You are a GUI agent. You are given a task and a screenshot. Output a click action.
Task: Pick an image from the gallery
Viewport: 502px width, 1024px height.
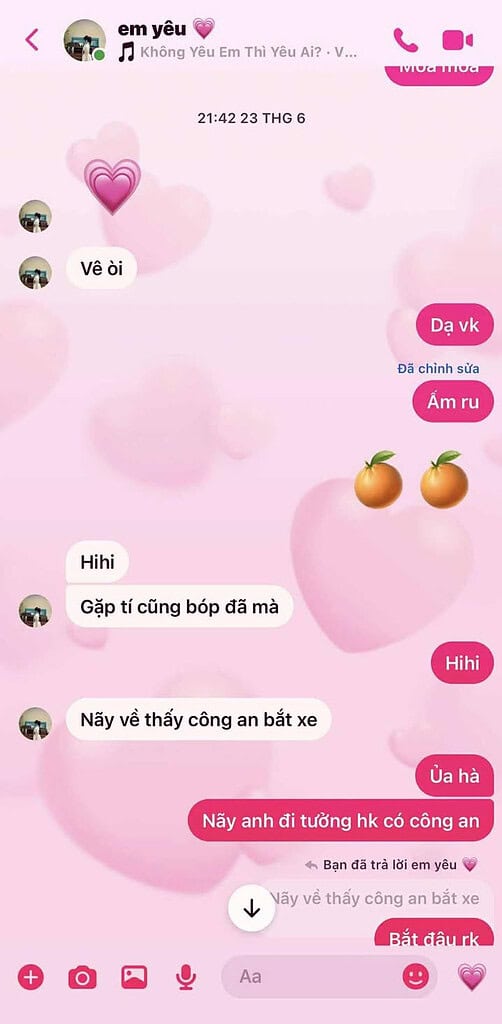click(x=134, y=977)
